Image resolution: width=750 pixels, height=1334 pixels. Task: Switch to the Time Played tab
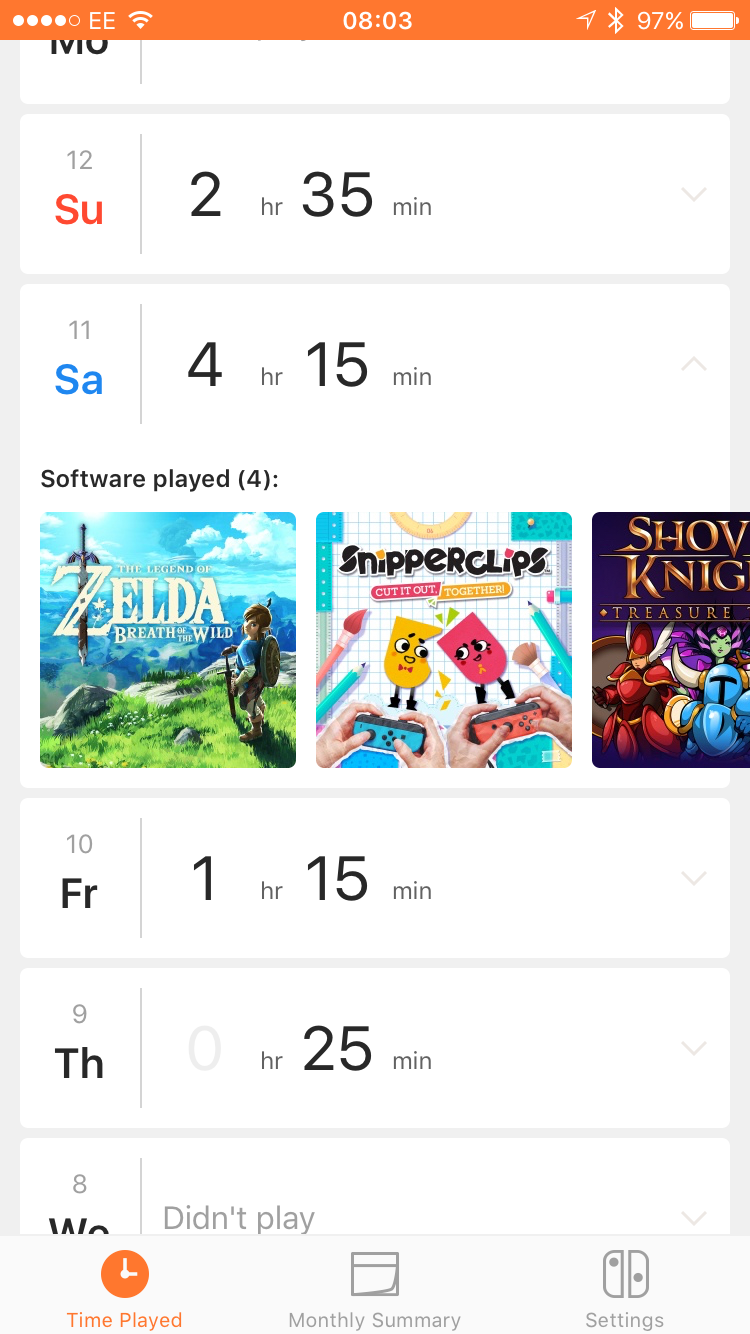(x=125, y=1290)
